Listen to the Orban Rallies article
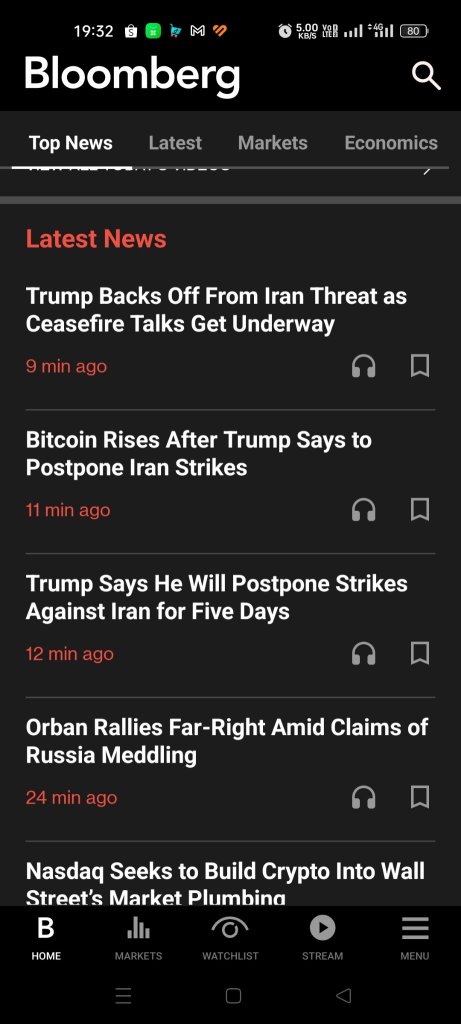 click(x=364, y=797)
